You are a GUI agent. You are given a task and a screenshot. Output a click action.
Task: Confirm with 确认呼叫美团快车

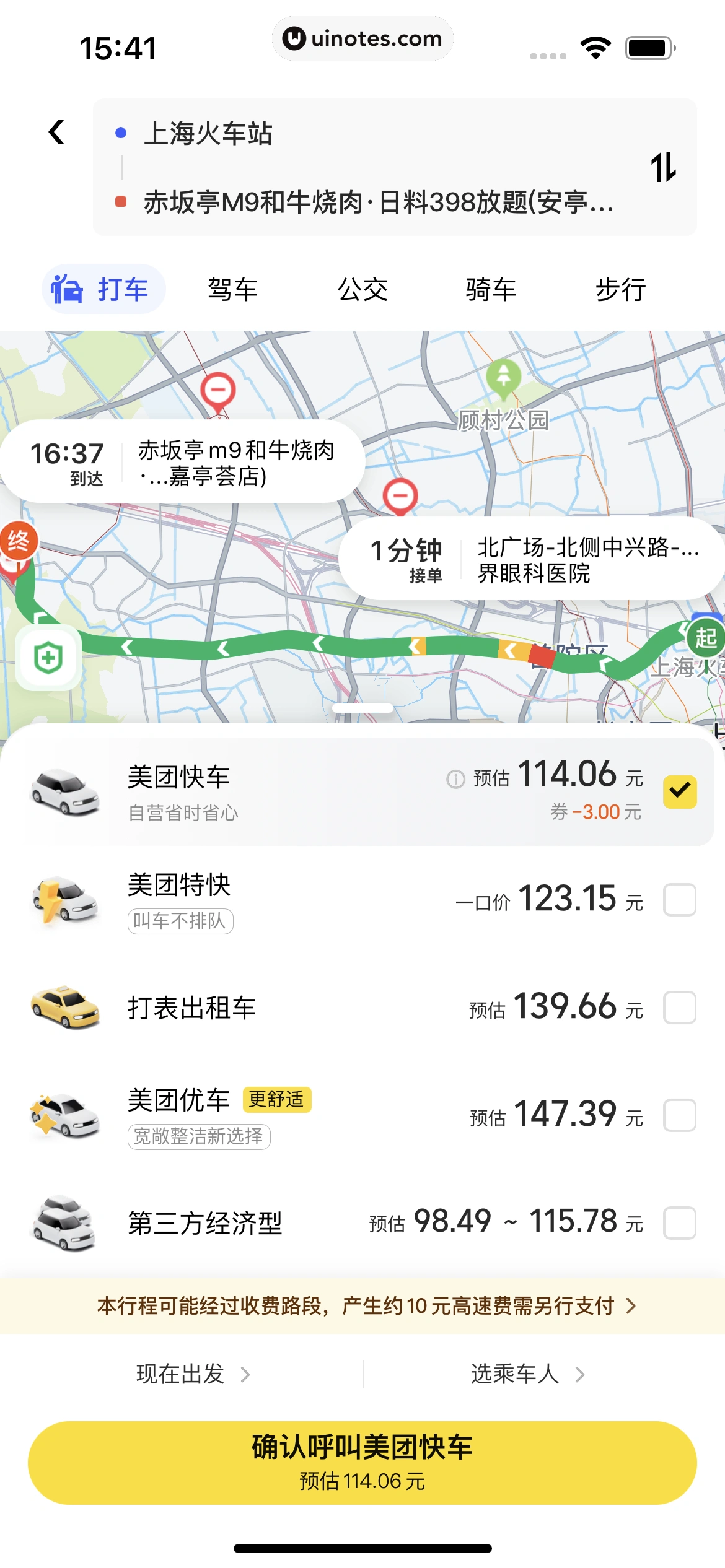point(362,1463)
